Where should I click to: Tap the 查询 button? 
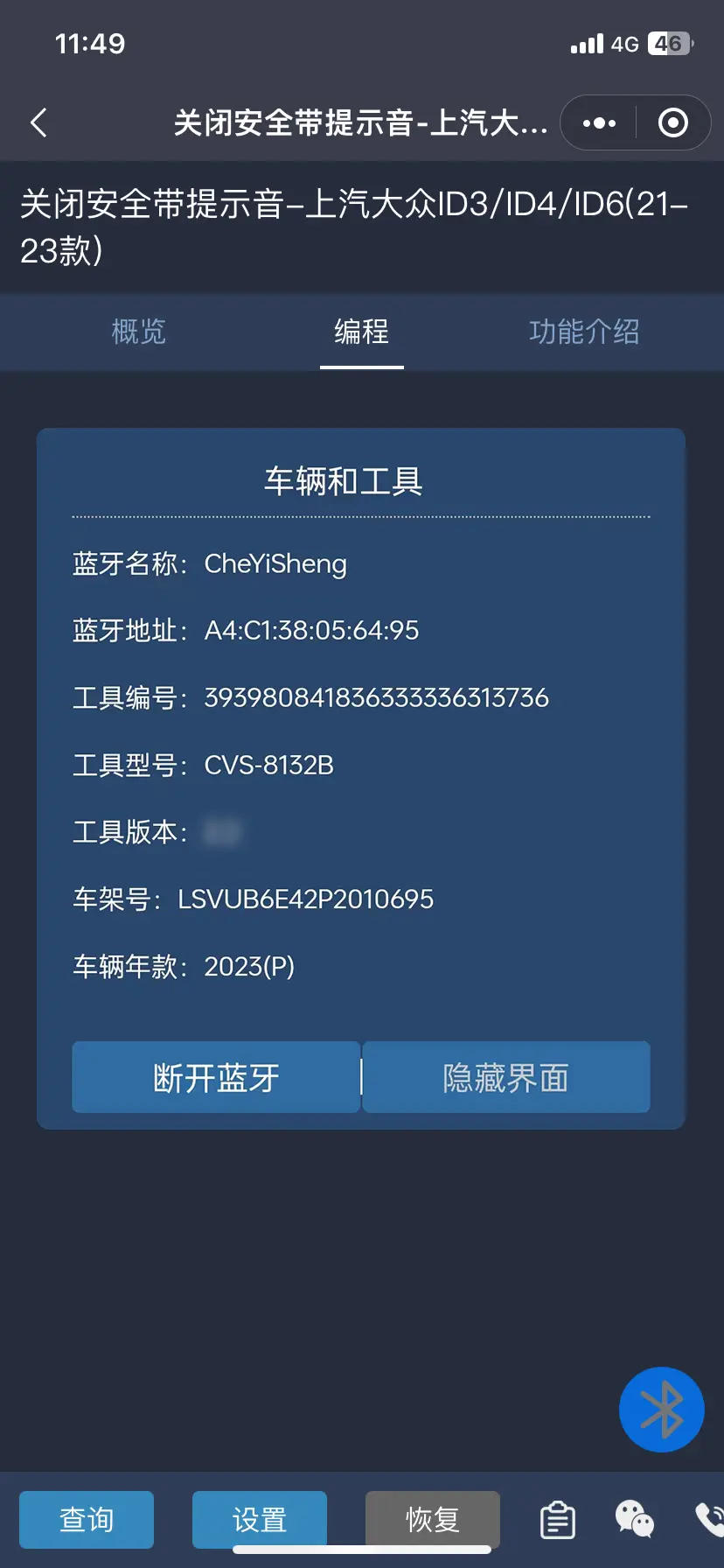[x=87, y=1520]
